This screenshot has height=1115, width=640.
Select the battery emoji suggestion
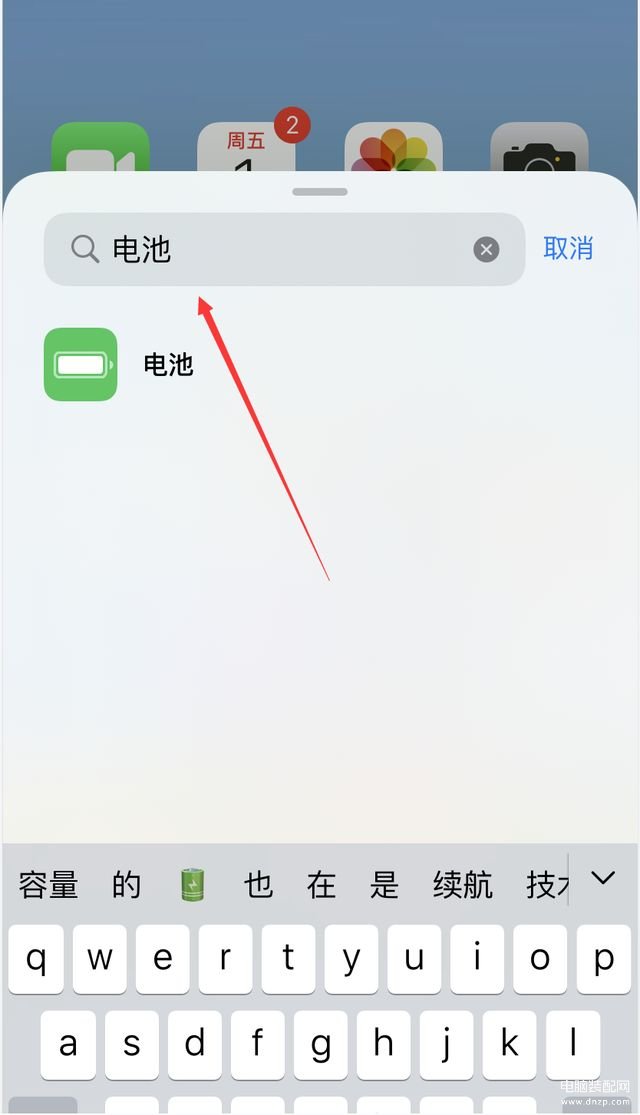[192, 885]
